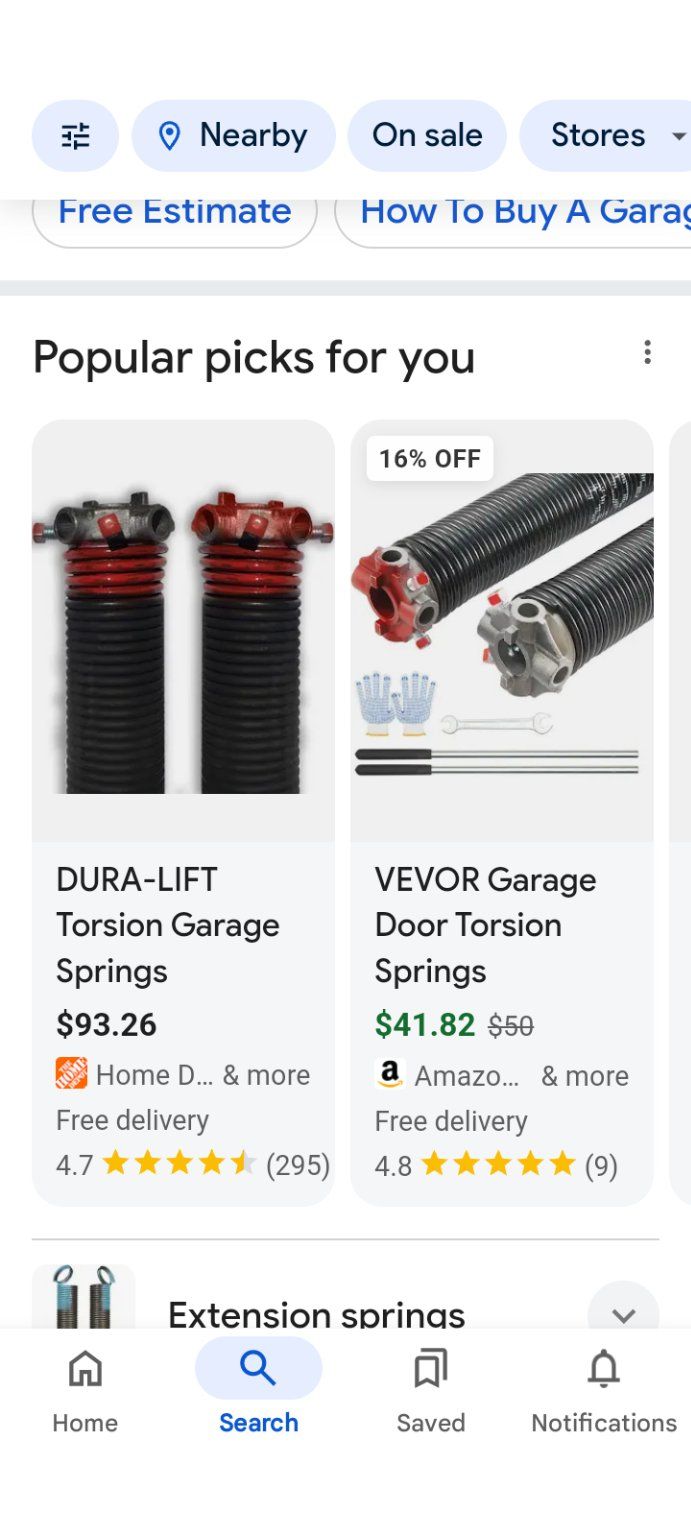Filter results by On sale
The height and width of the screenshot is (1536, 691).
coord(427,136)
